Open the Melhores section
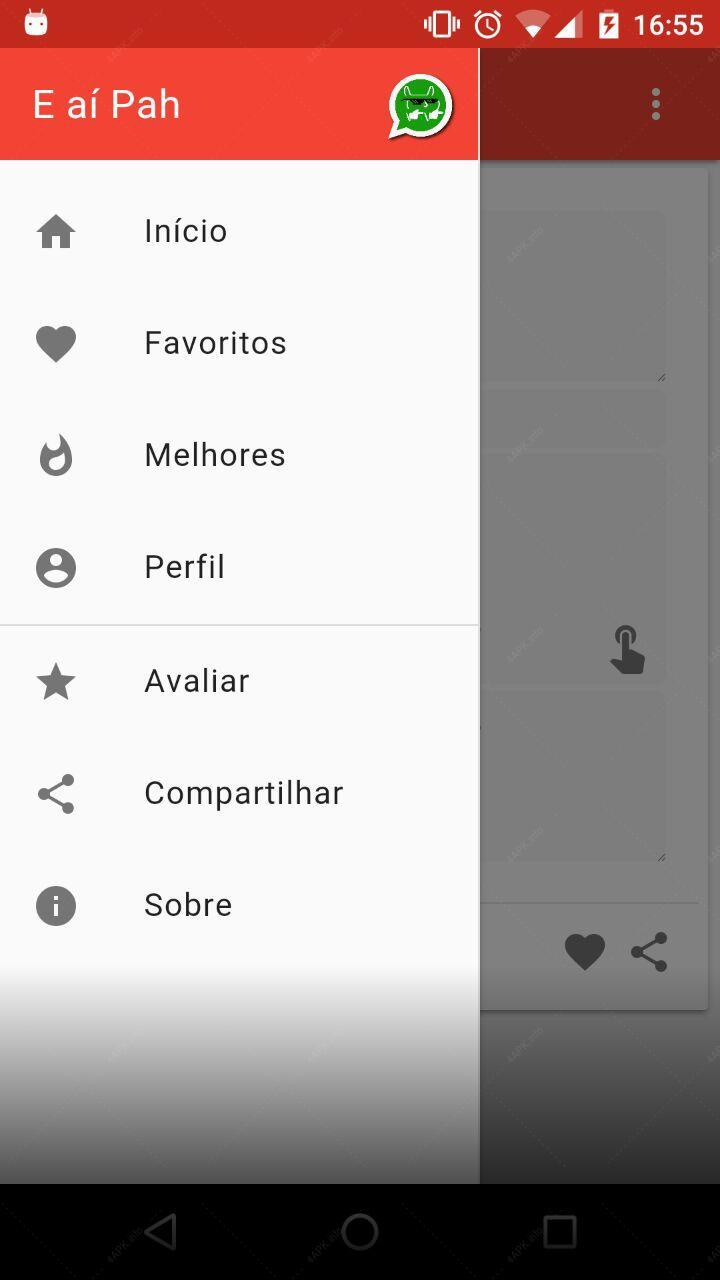The image size is (720, 1280). click(x=239, y=455)
